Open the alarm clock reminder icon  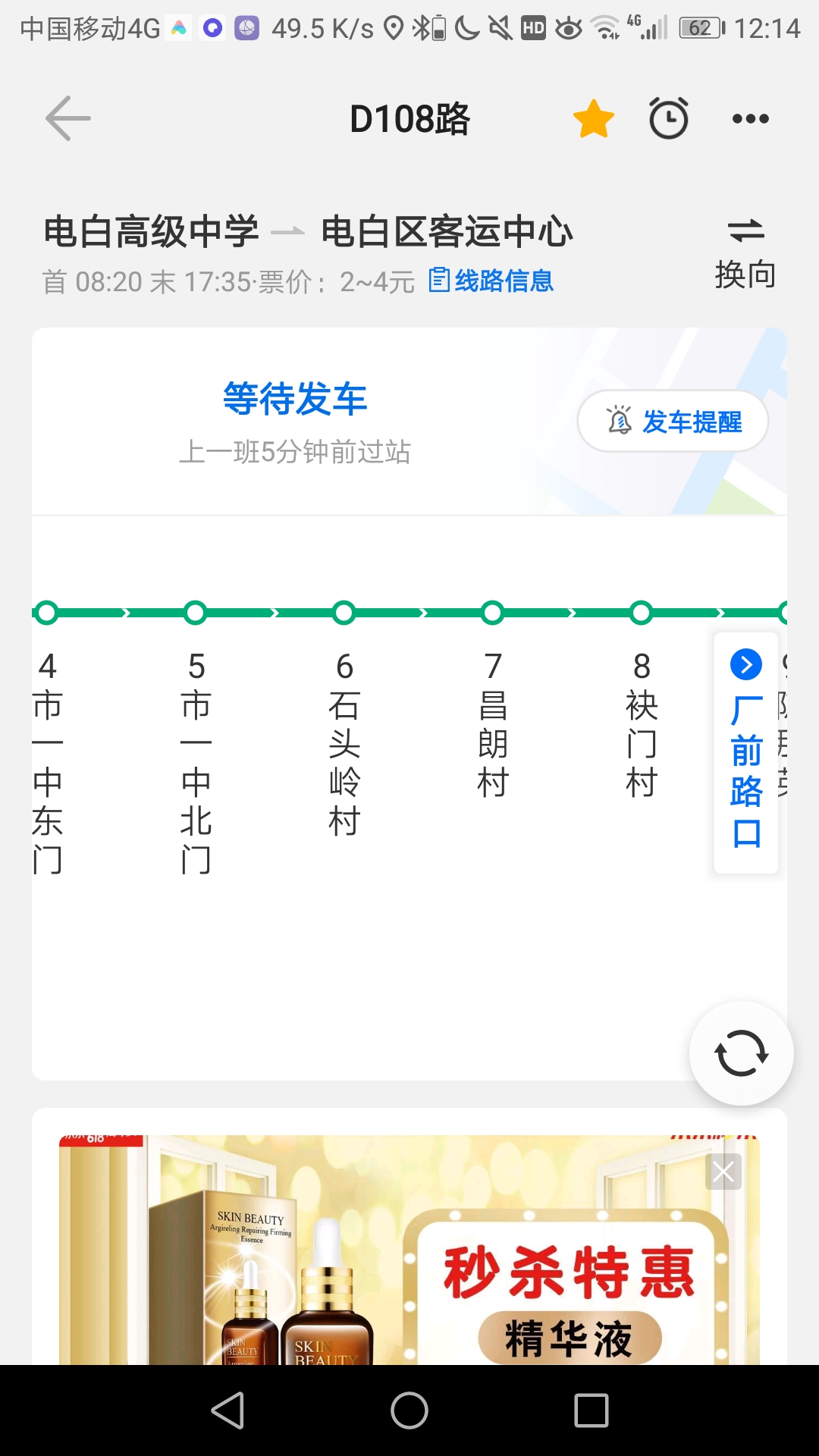[x=668, y=119]
